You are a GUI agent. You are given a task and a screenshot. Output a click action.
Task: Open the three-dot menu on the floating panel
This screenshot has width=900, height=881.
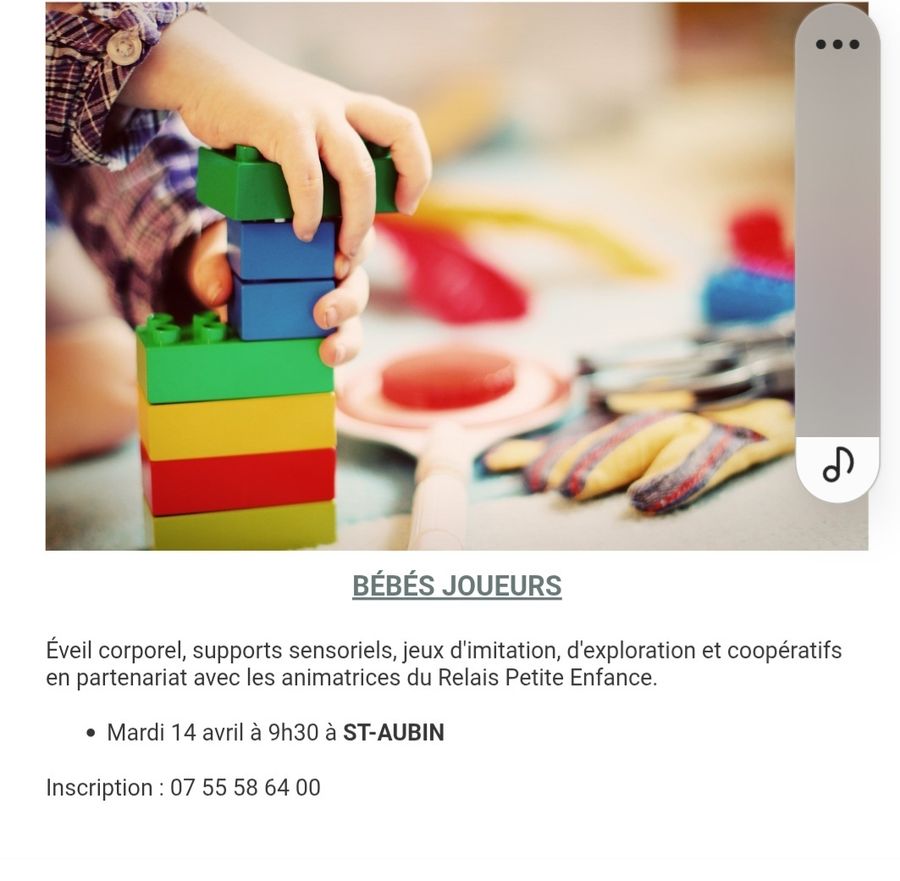(x=837, y=44)
